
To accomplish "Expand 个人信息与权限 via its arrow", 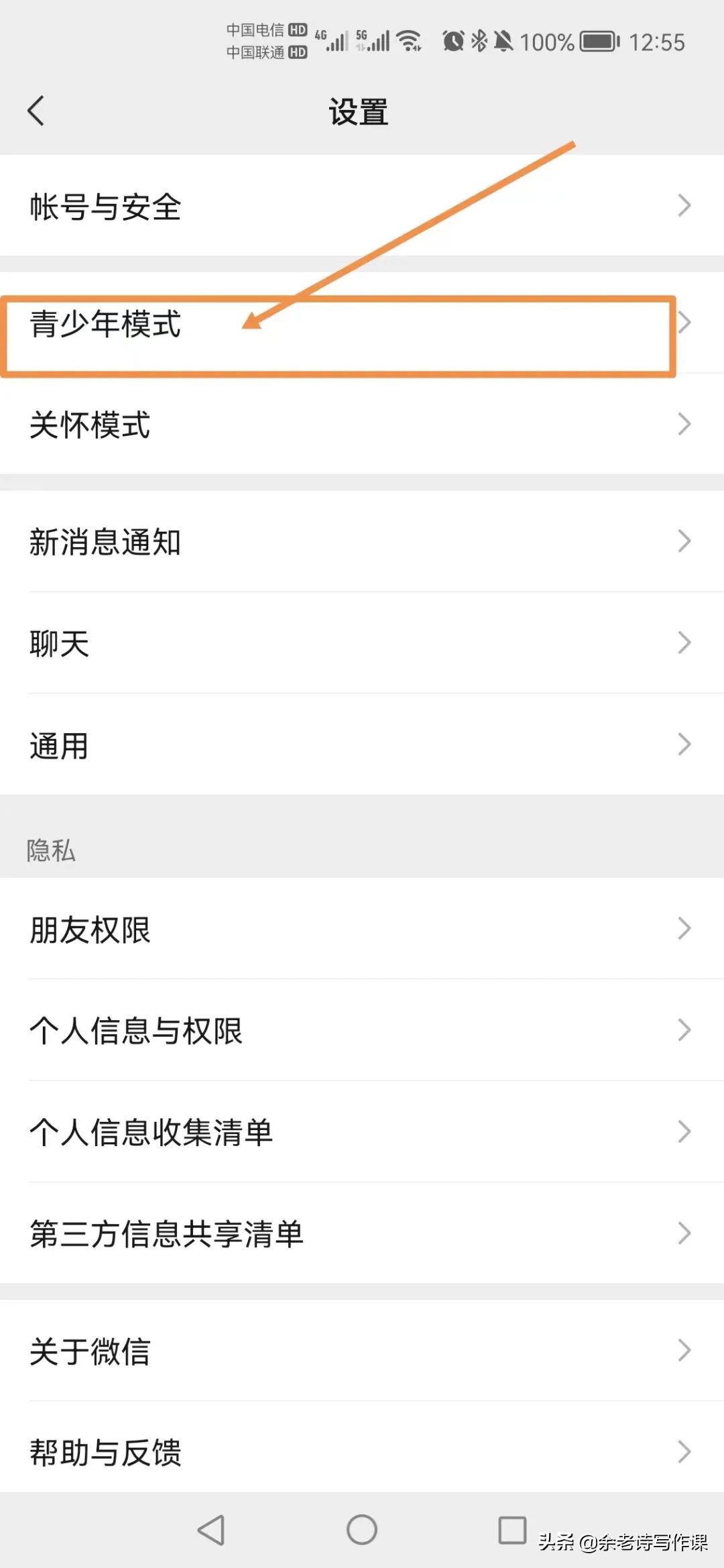I will pyautogui.click(x=684, y=1031).
